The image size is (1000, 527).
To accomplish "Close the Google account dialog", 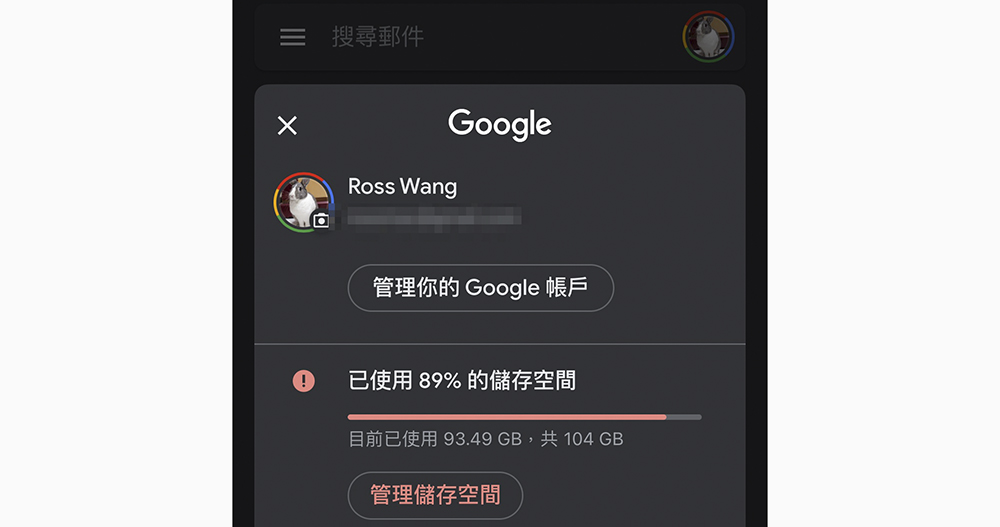I will [x=287, y=125].
